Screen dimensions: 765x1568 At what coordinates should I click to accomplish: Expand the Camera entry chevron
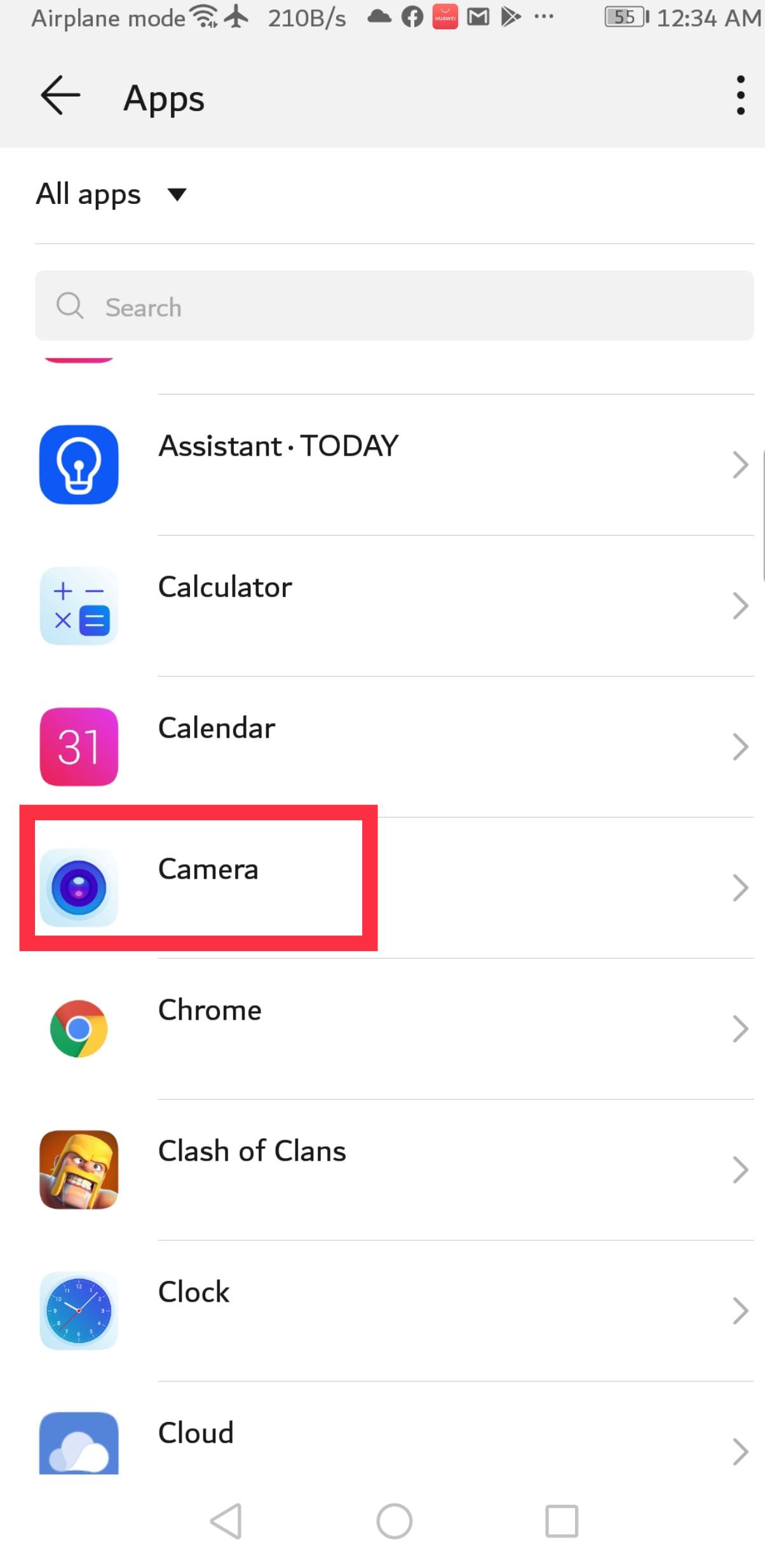[x=740, y=888]
